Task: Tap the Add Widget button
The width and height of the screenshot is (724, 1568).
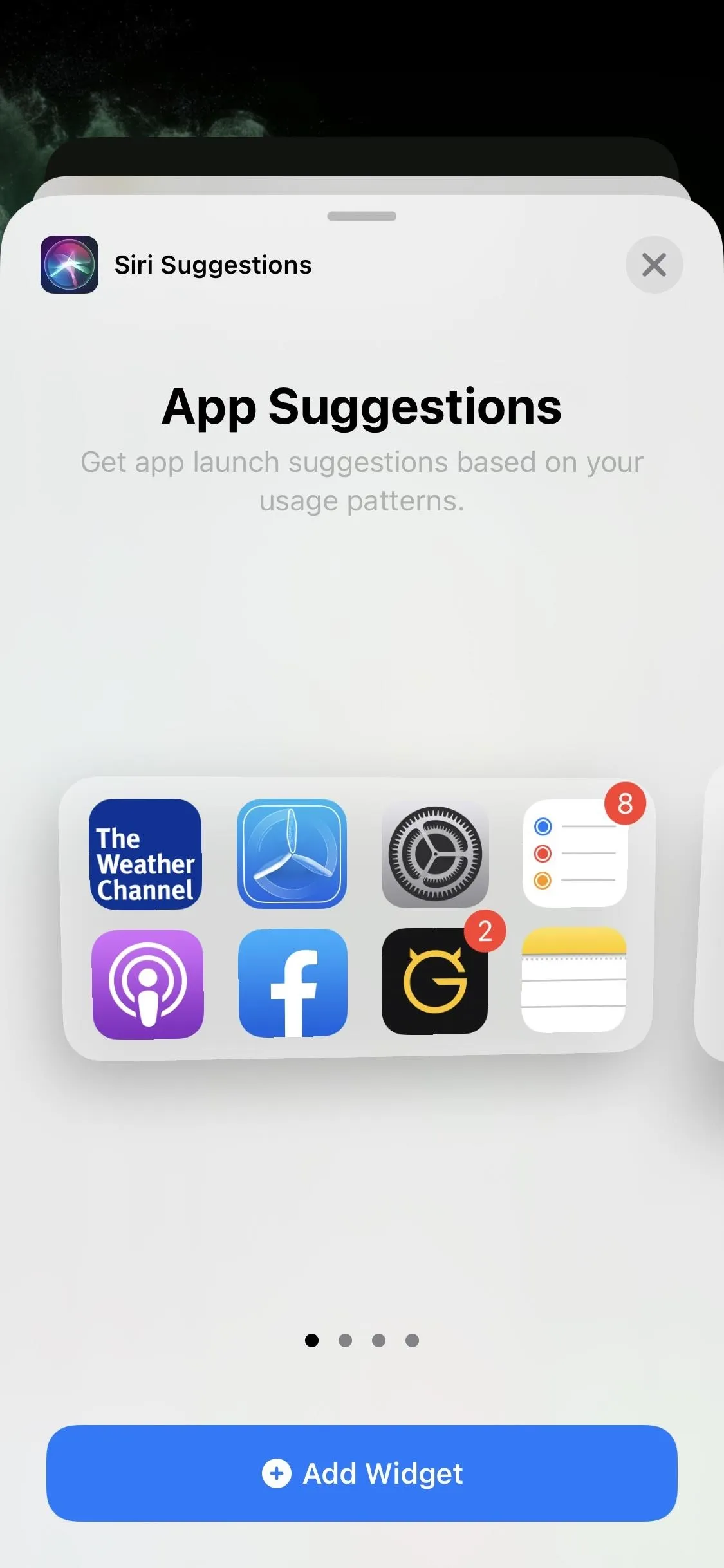Action: [362, 1473]
